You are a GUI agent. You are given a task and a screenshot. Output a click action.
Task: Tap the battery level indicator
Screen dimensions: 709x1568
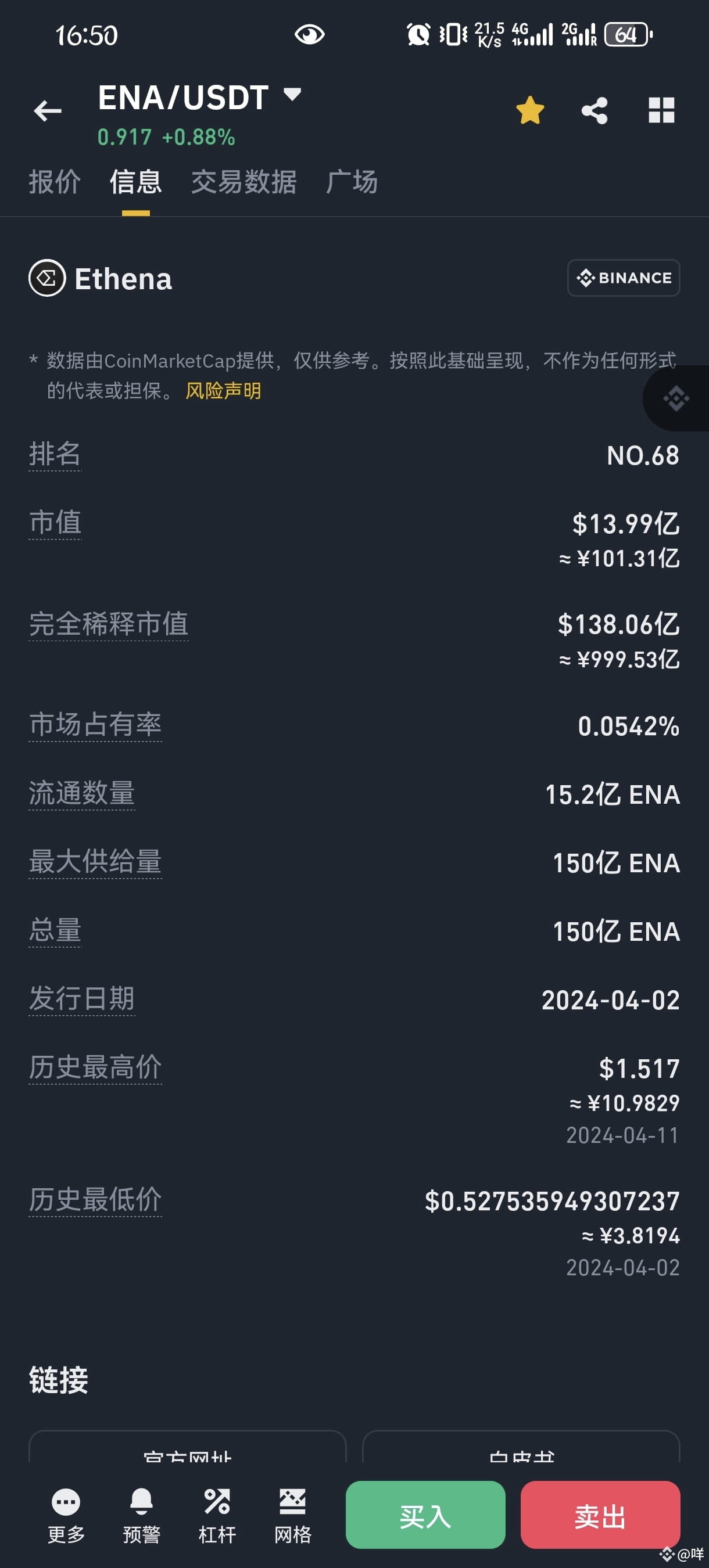(x=625, y=35)
